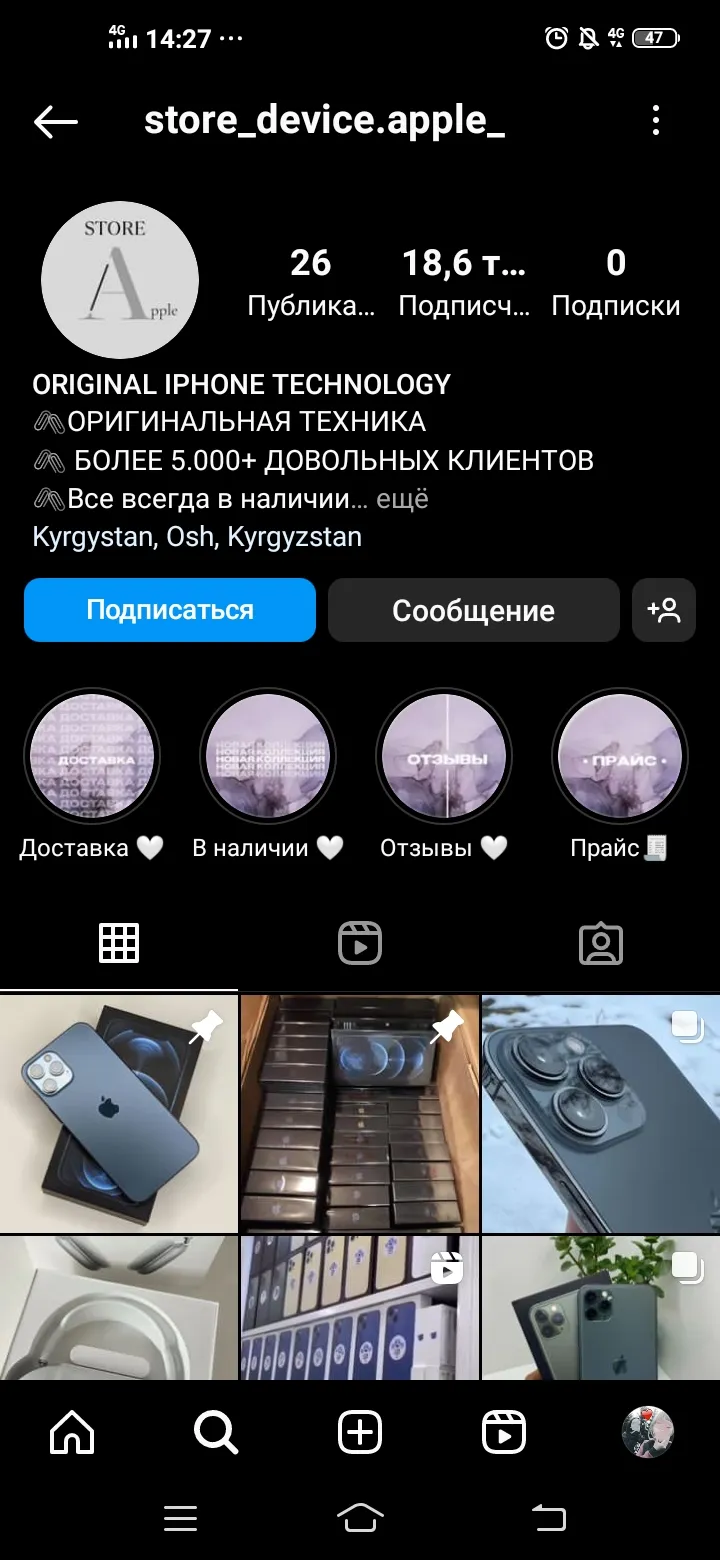Go to Instagram home feed

click(72, 1433)
